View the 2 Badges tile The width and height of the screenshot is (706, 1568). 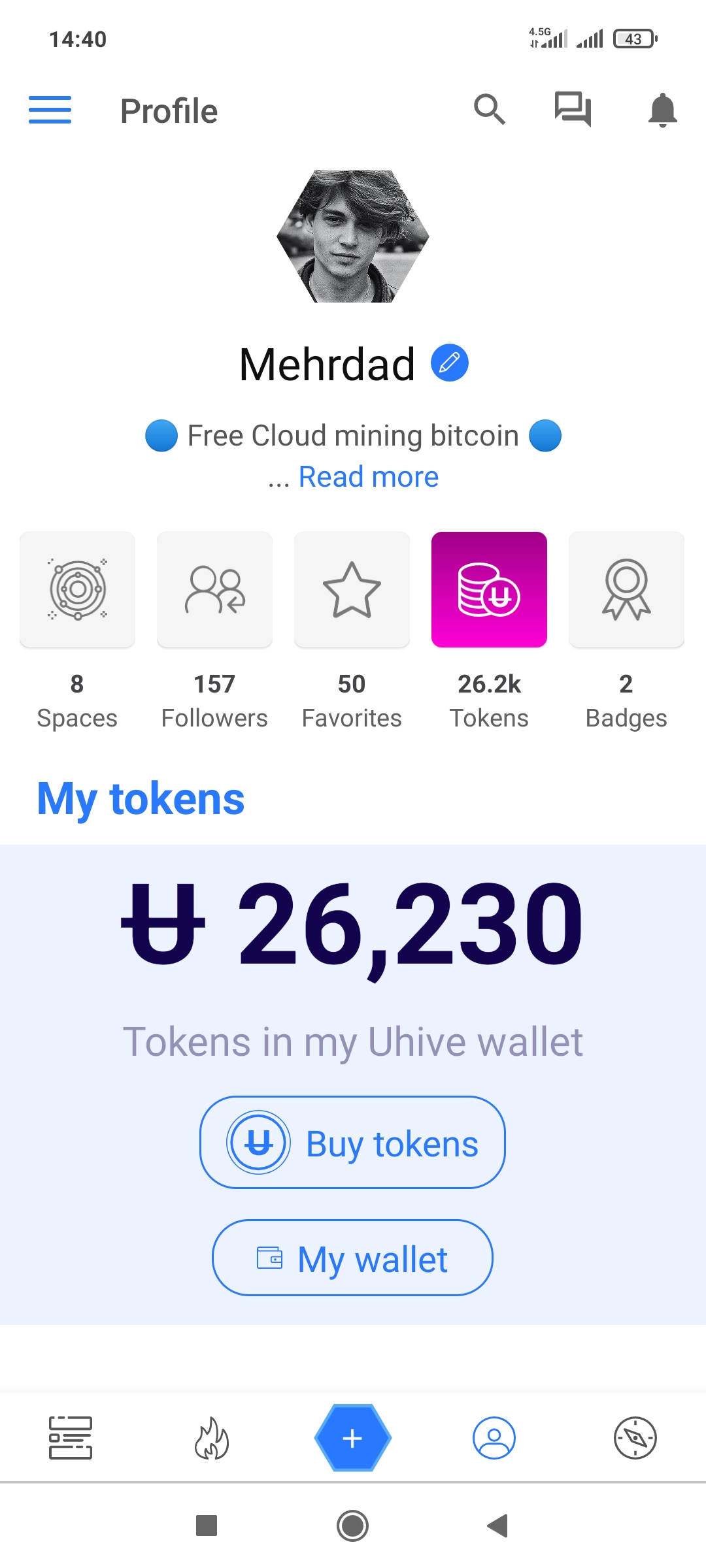(626, 589)
